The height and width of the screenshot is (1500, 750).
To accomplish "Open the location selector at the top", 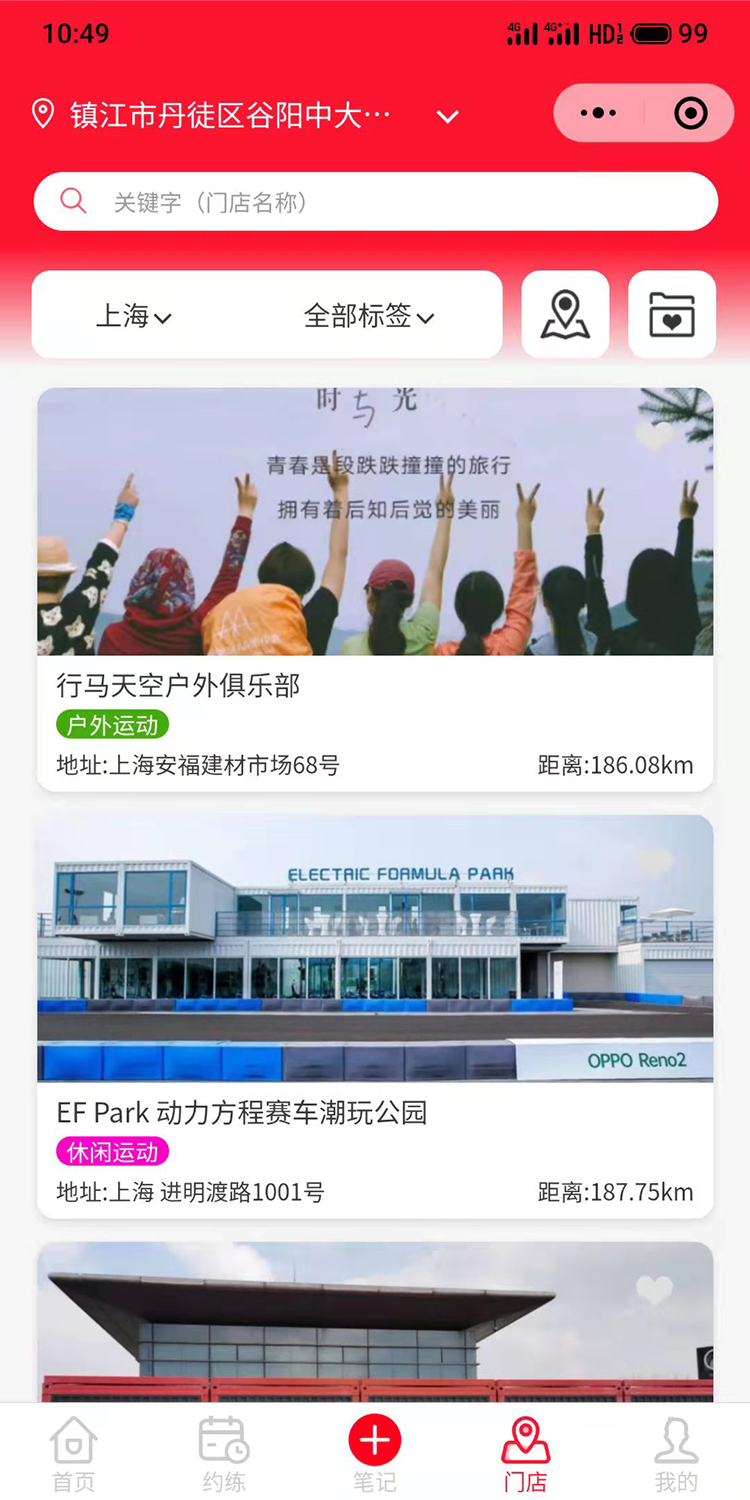I will coord(245,116).
